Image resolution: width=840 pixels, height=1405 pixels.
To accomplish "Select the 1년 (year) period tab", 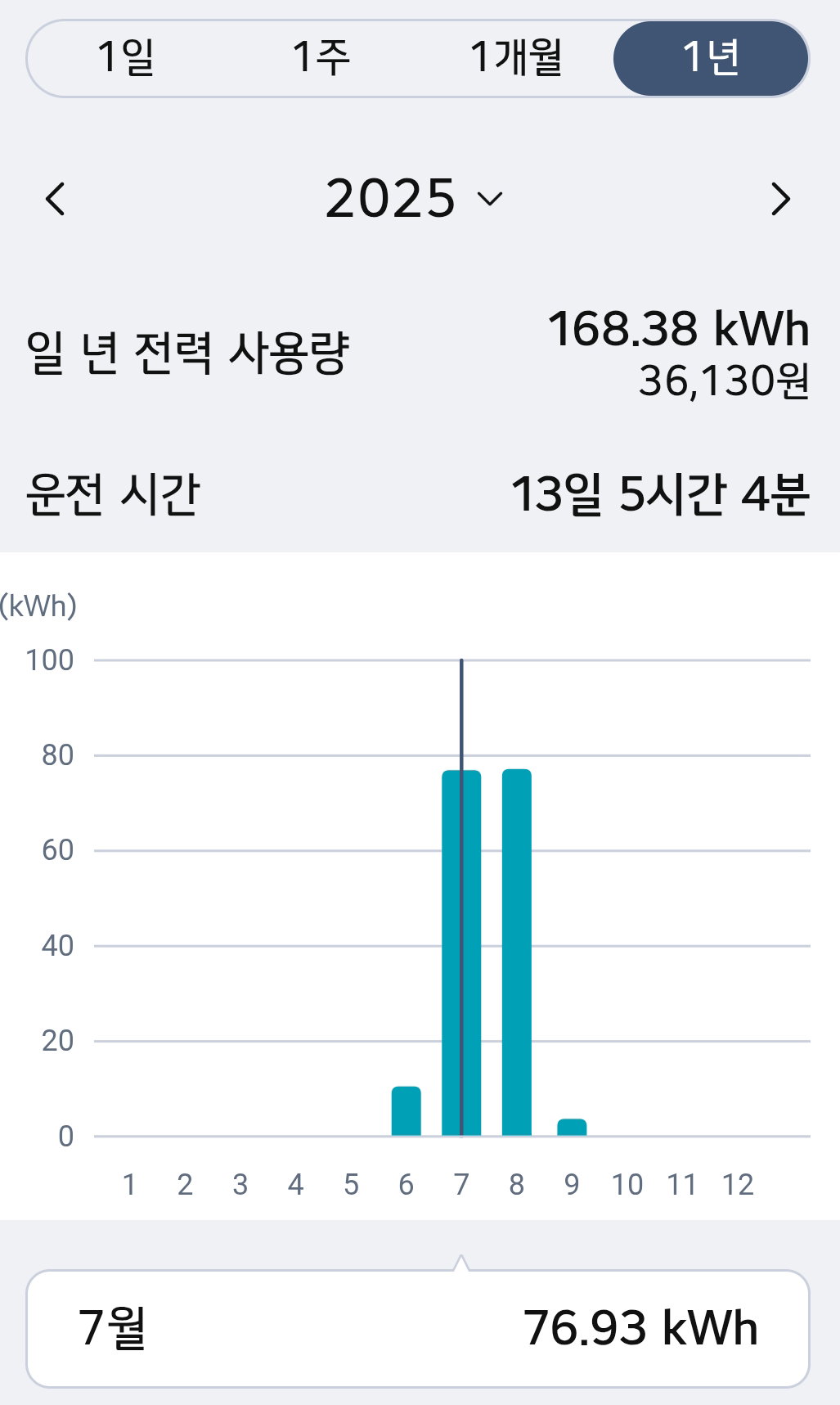I will pos(711,58).
